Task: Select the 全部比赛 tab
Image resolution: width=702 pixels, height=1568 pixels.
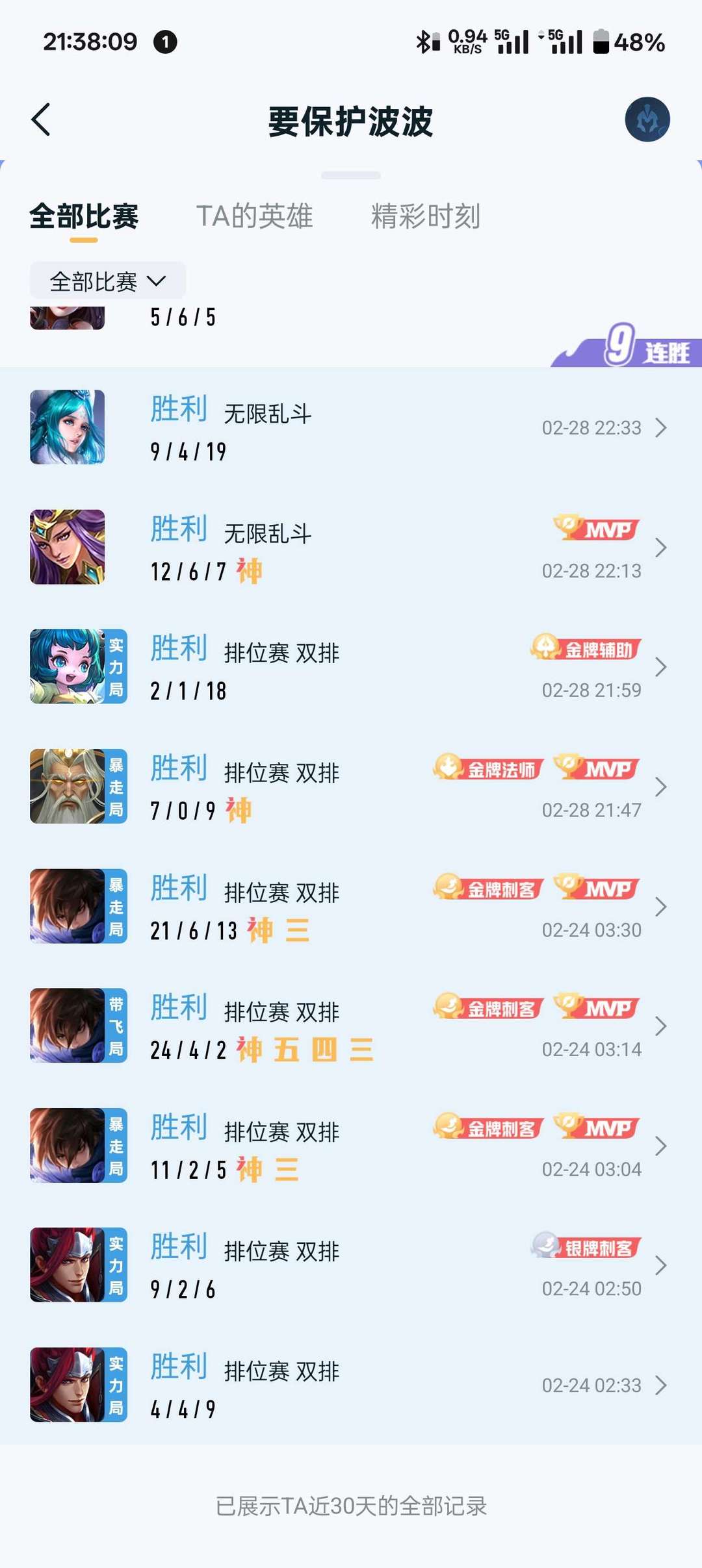Action: [84, 216]
